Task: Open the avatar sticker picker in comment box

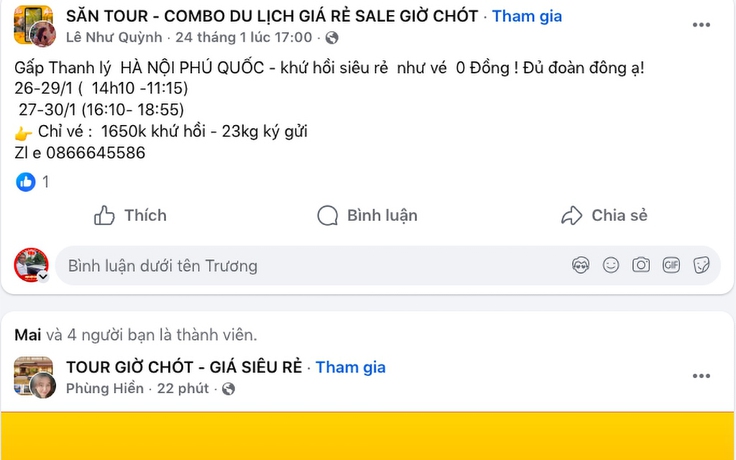Action: pos(580,266)
